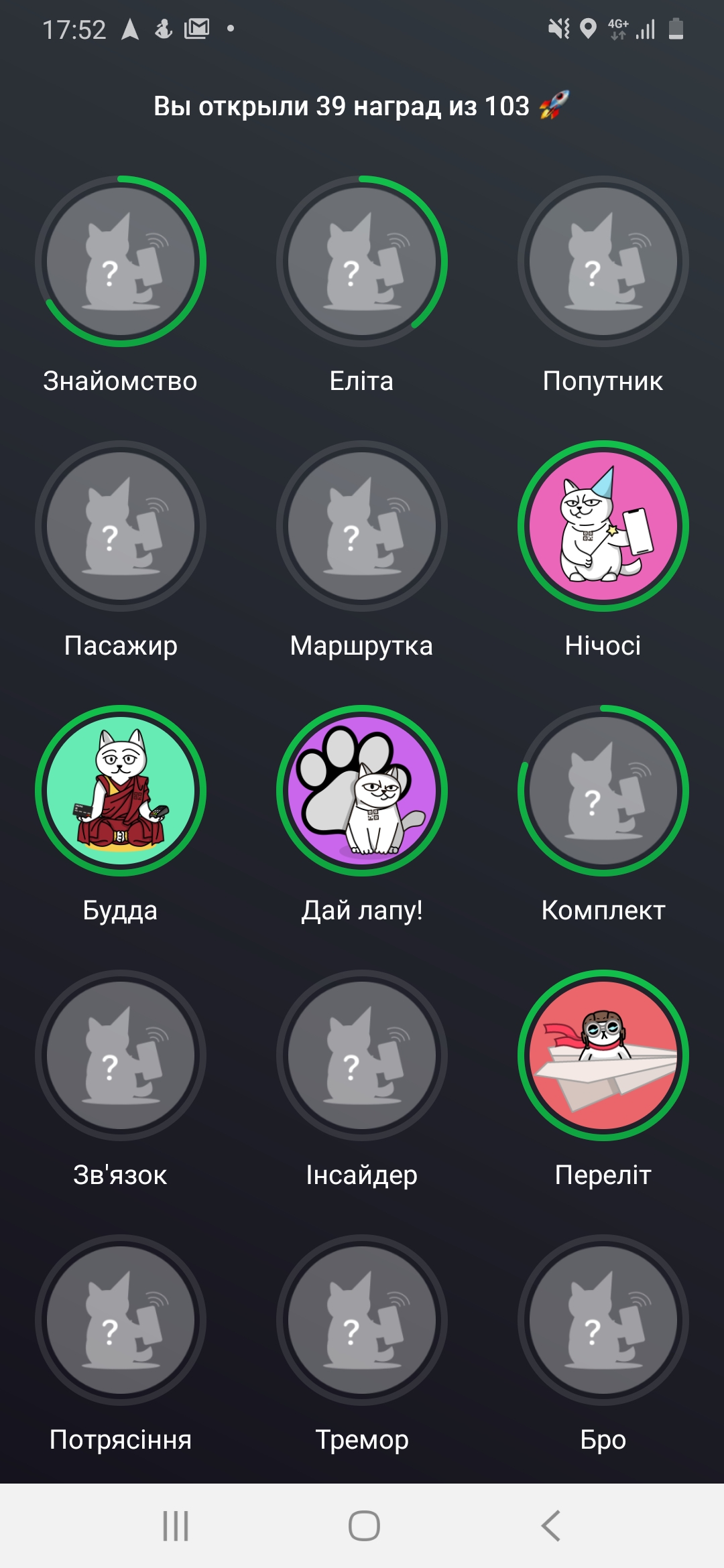Check the Комплект award progress
The height and width of the screenshot is (1568, 724).
click(x=603, y=791)
